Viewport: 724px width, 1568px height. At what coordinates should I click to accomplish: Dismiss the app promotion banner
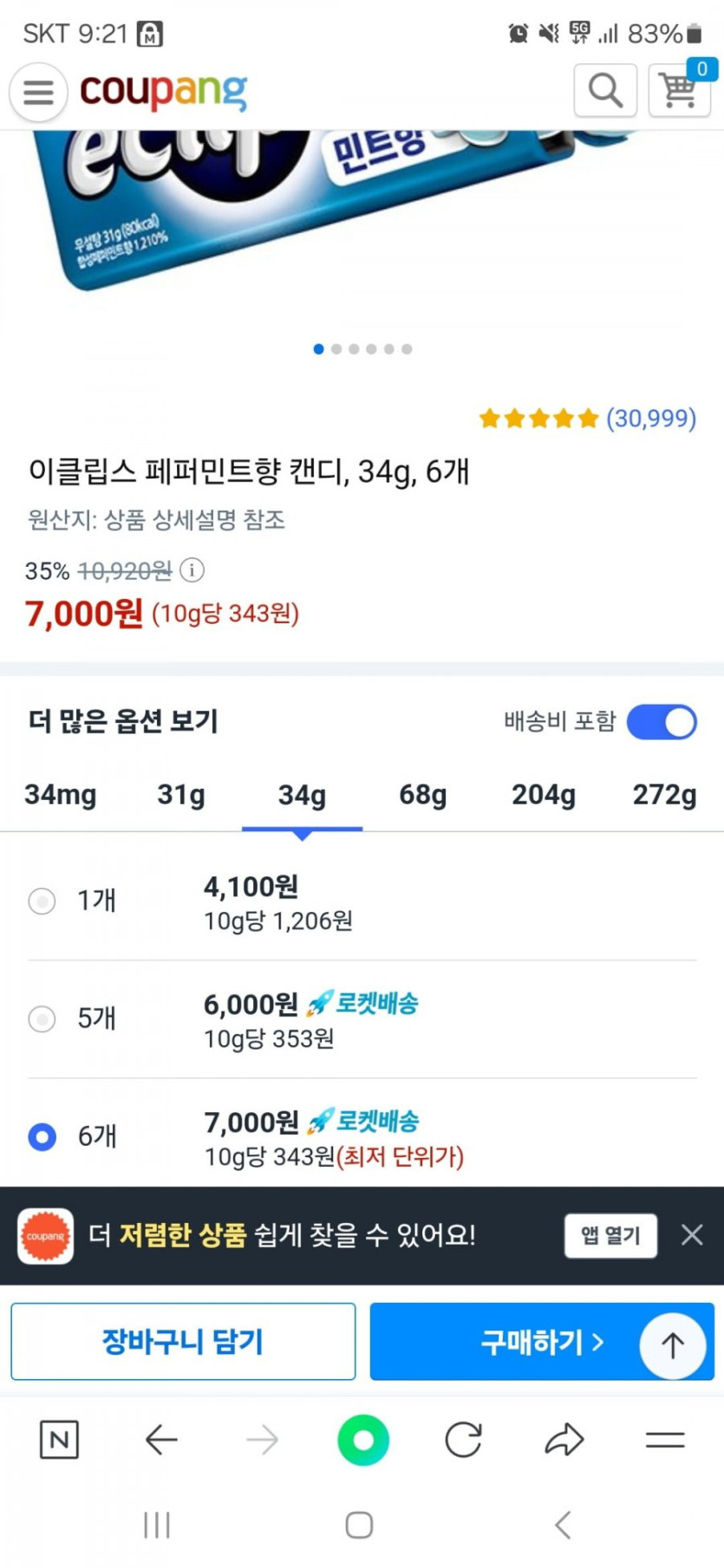pos(692,1235)
